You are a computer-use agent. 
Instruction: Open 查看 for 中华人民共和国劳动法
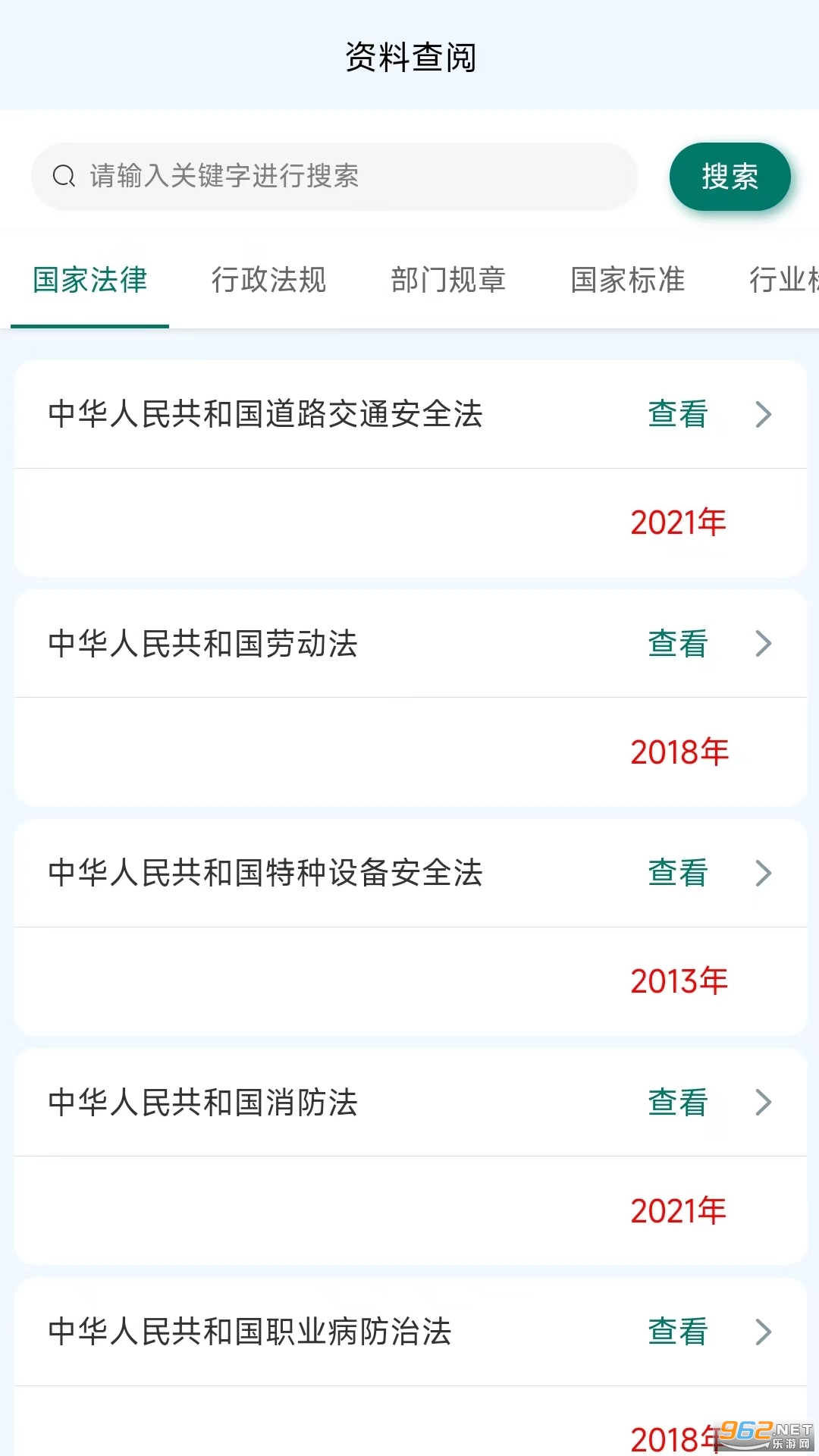coord(677,644)
